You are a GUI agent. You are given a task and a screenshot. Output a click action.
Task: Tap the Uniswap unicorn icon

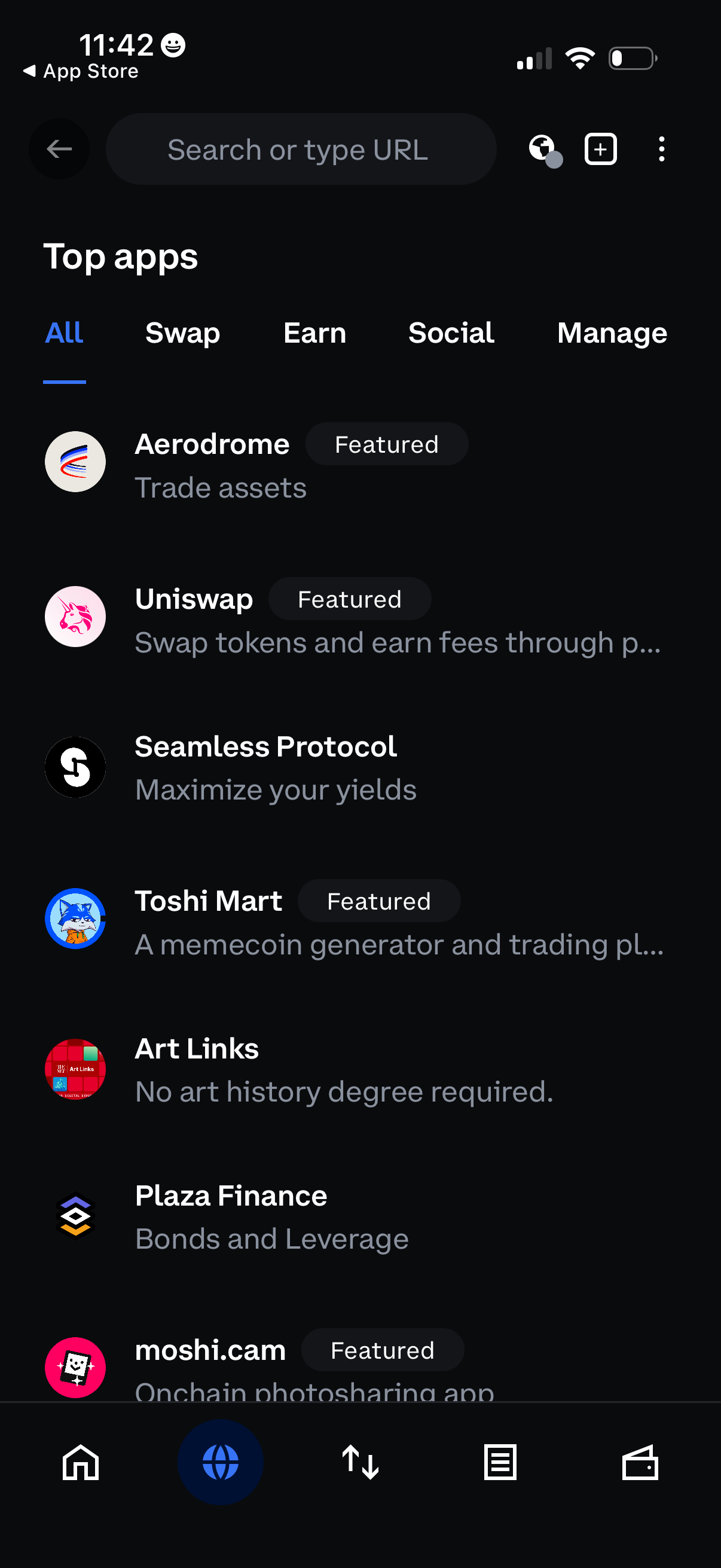click(x=75, y=616)
